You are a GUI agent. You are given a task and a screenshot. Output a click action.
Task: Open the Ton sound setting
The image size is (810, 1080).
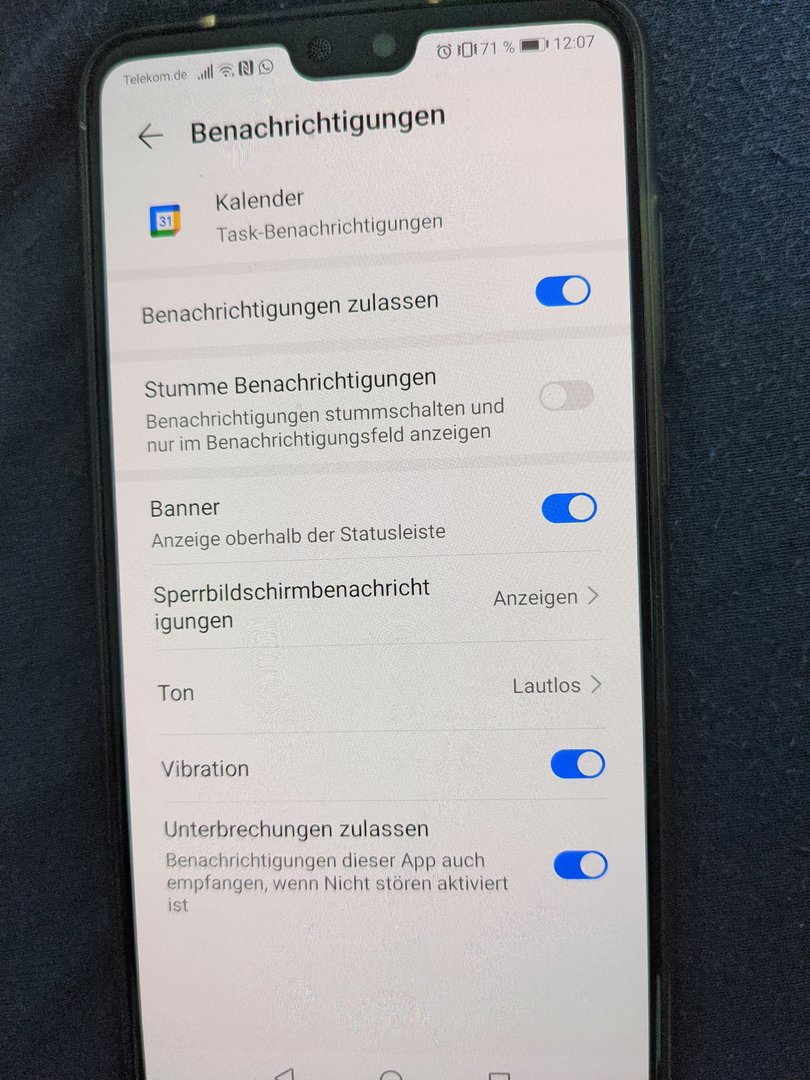click(380, 689)
